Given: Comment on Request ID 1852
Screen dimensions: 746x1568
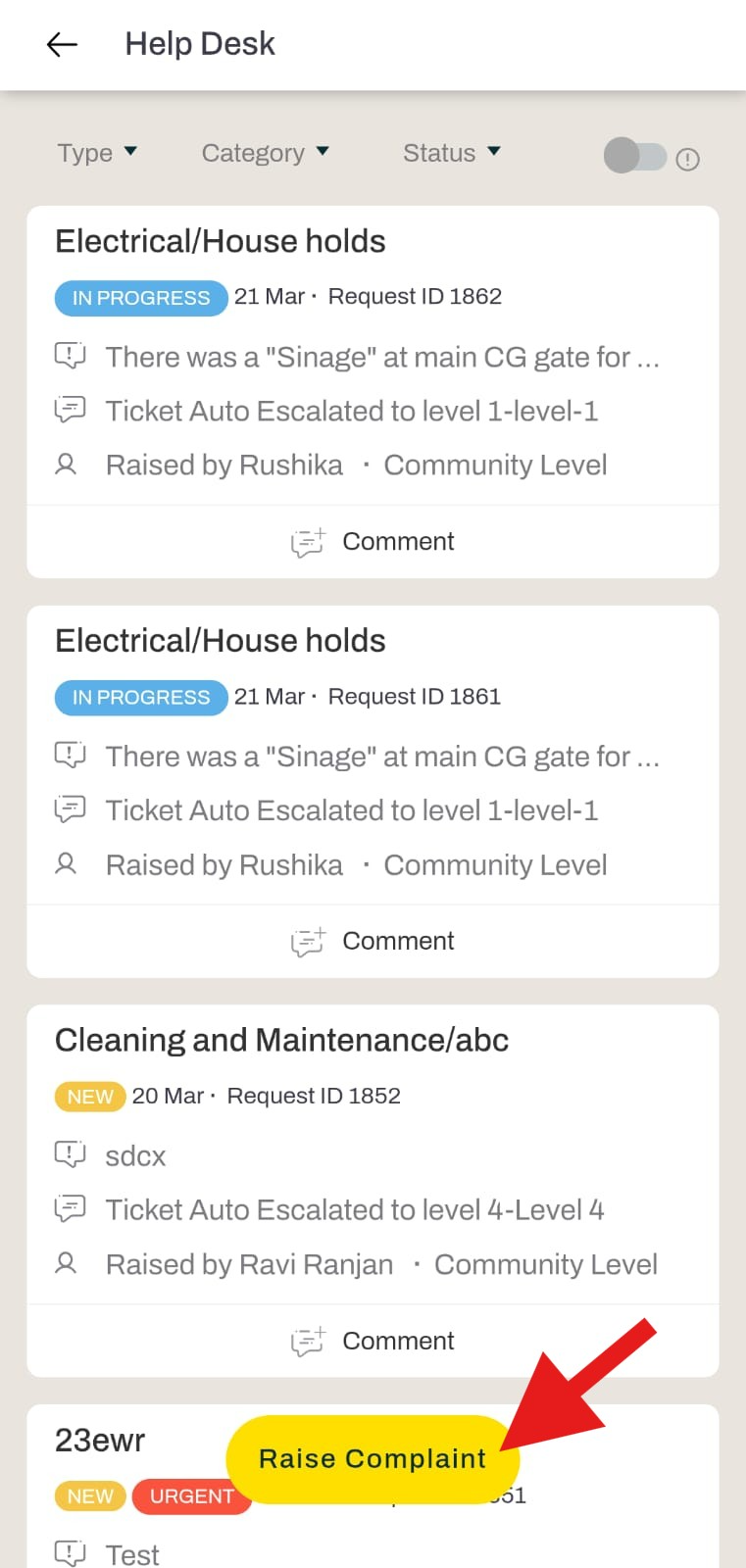Looking at the screenshot, I should click(x=373, y=1341).
